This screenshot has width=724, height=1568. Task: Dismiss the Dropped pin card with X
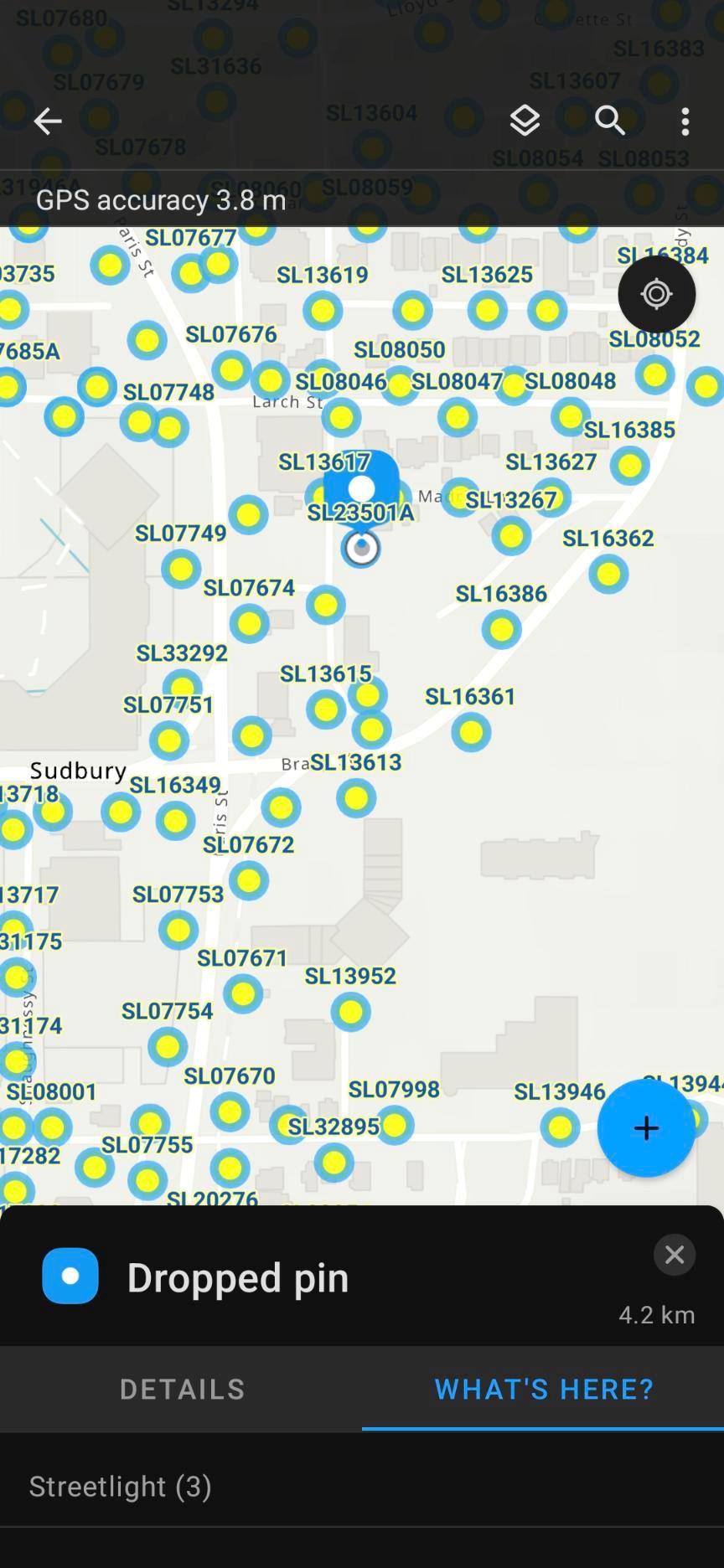tap(674, 1254)
